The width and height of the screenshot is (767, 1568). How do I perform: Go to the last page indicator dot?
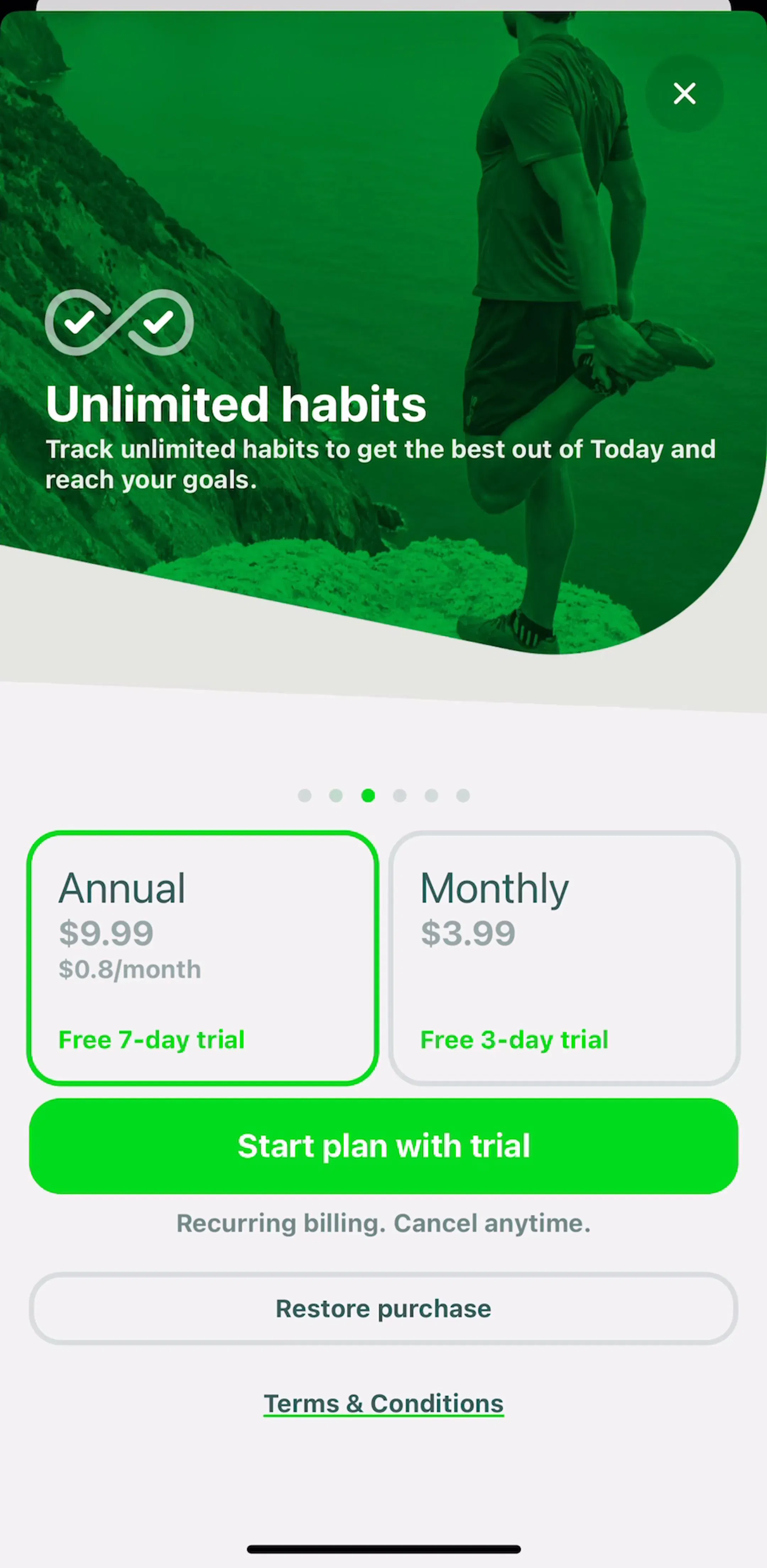coord(463,796)
